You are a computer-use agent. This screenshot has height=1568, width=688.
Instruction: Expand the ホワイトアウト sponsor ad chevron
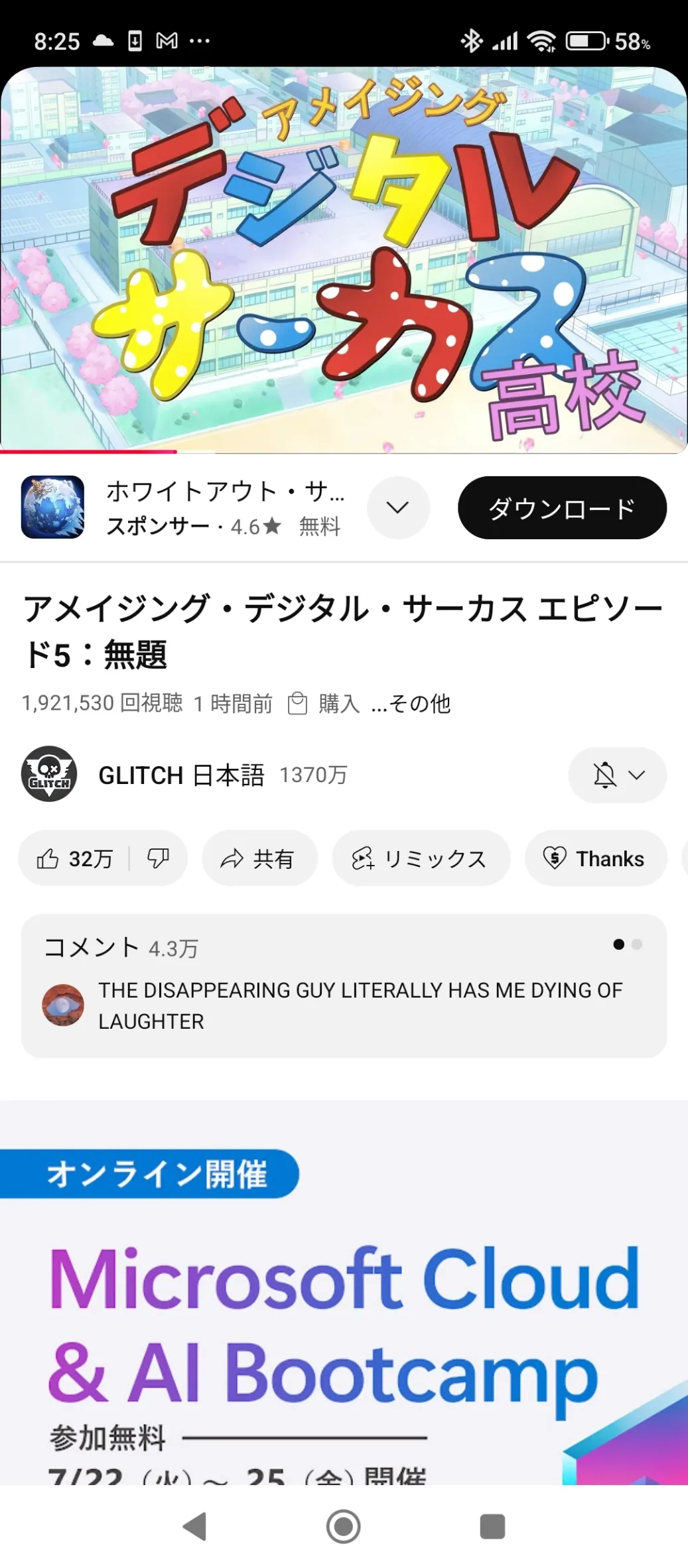click(398, 507)
